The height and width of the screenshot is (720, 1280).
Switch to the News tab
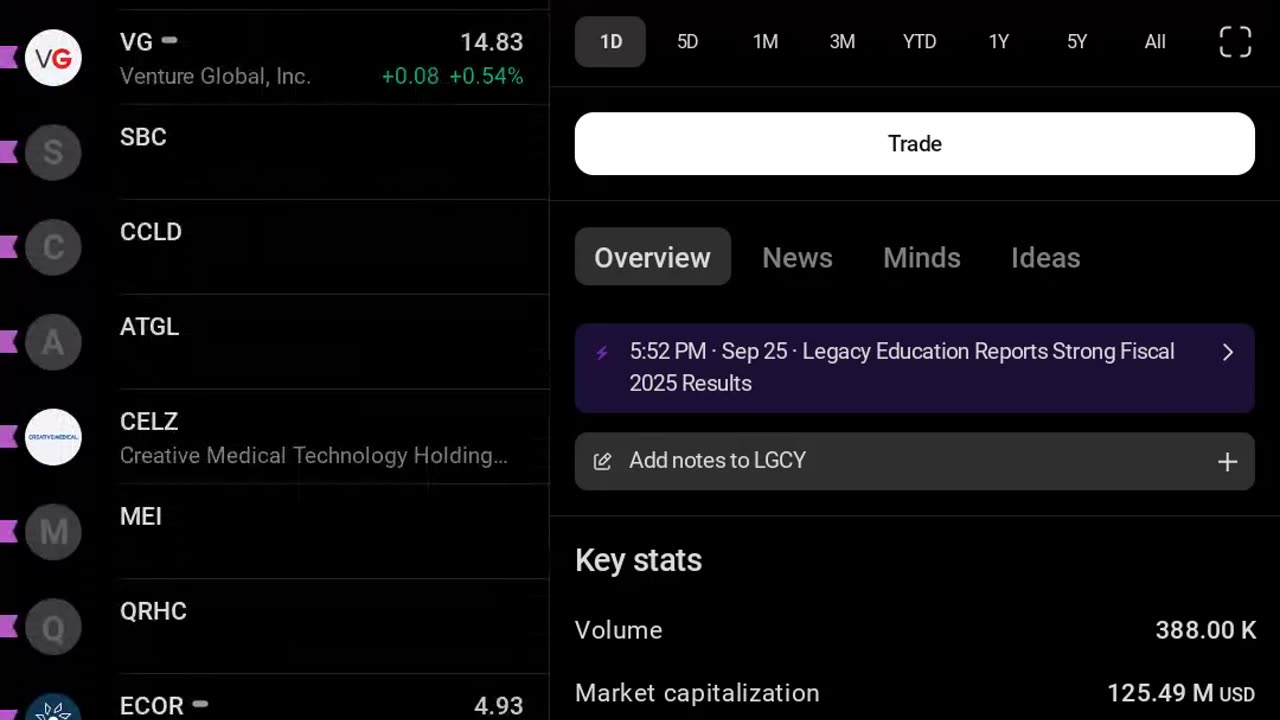coord(797,257)
